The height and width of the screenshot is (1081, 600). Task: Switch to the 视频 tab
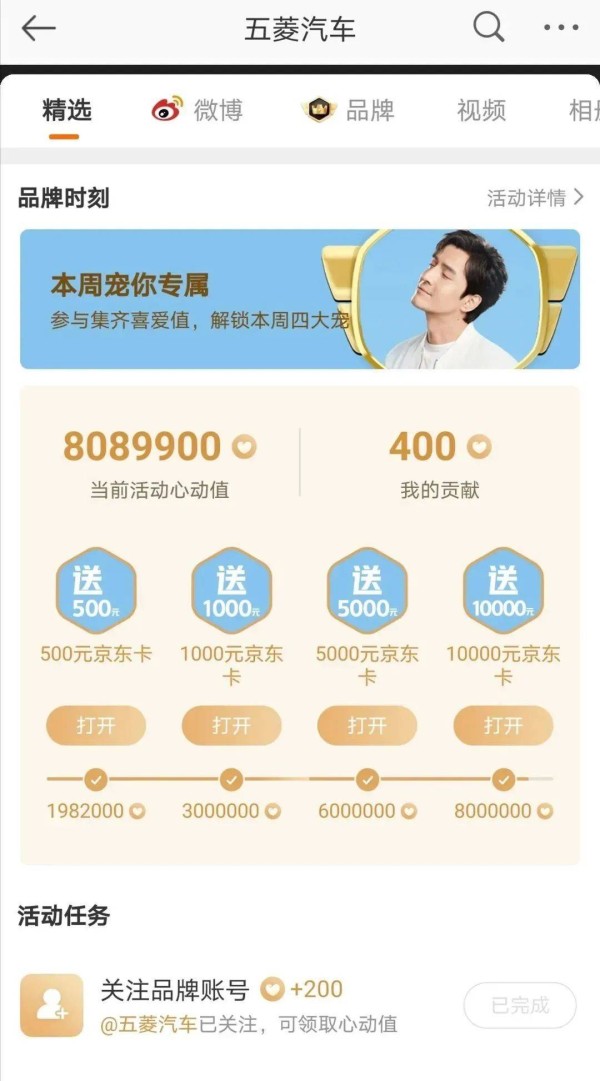[x=481, y=110]
